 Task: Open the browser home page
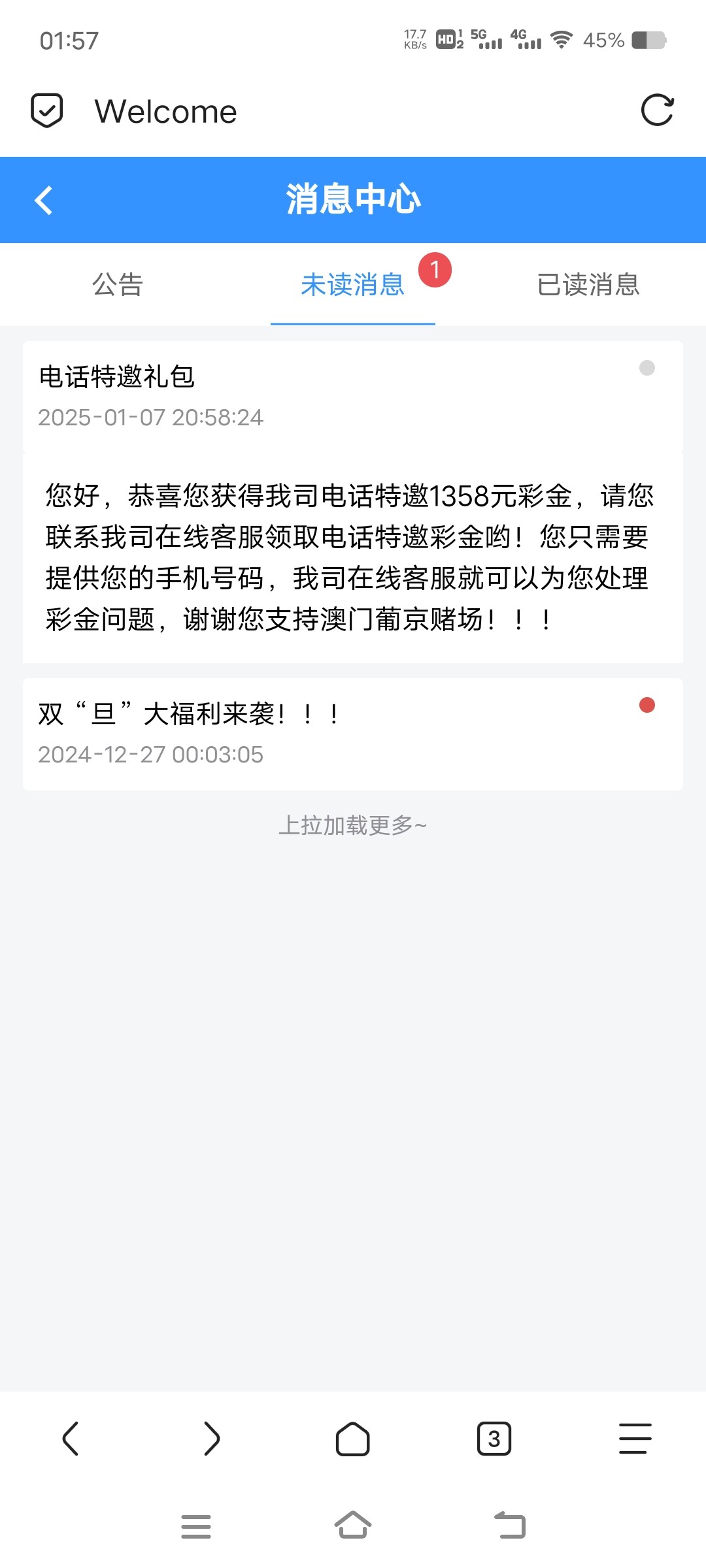click(353, 1439)
